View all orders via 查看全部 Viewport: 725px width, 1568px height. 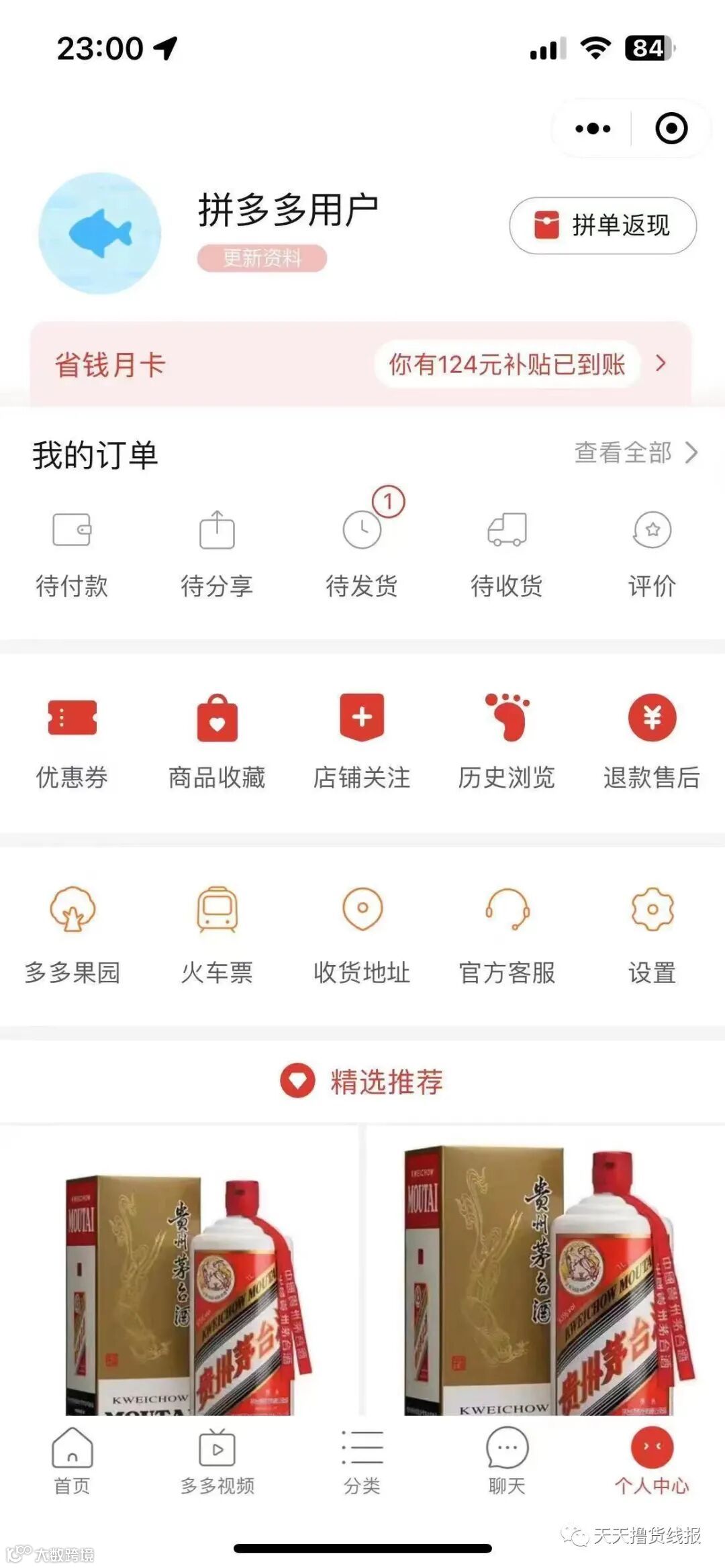pos(635,453)
